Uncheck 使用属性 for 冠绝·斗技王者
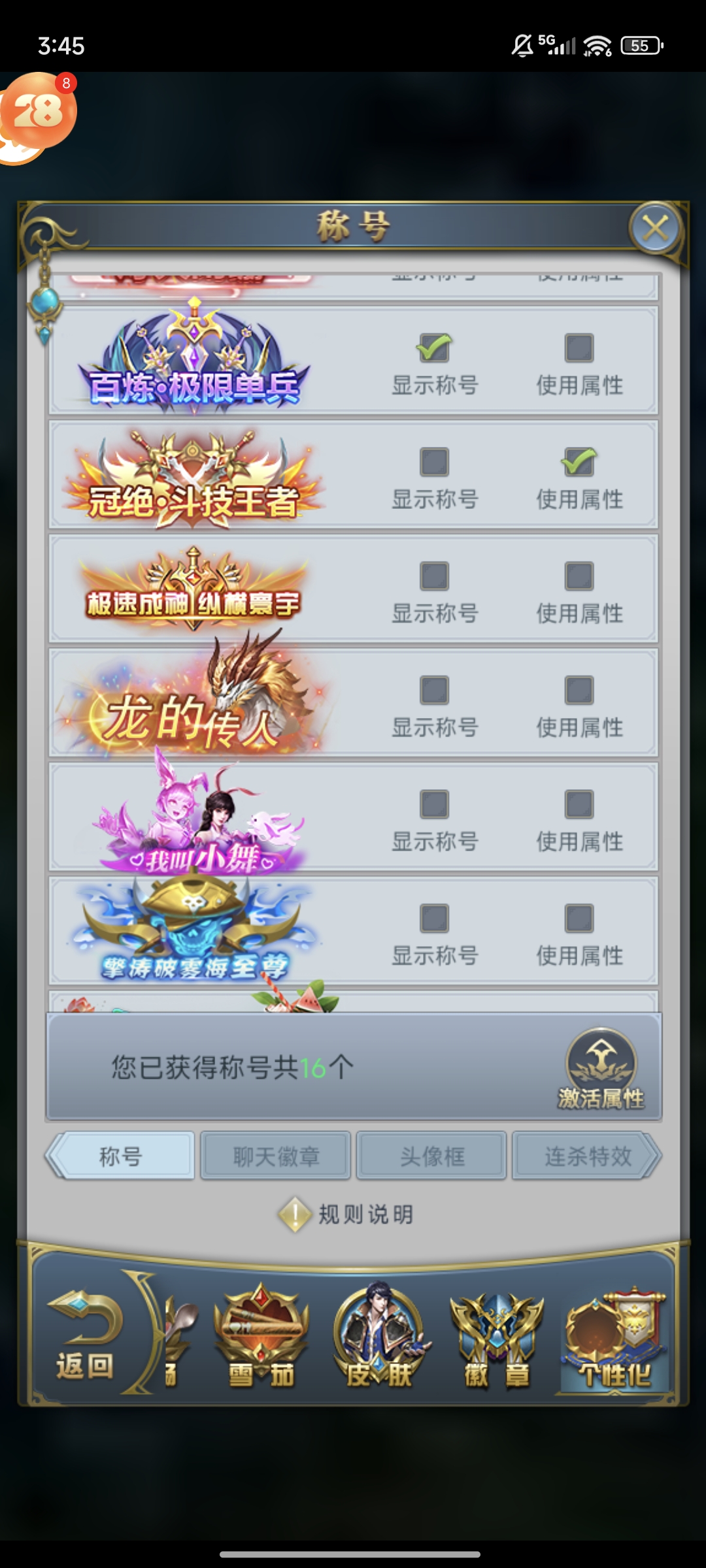 (579, 462)
